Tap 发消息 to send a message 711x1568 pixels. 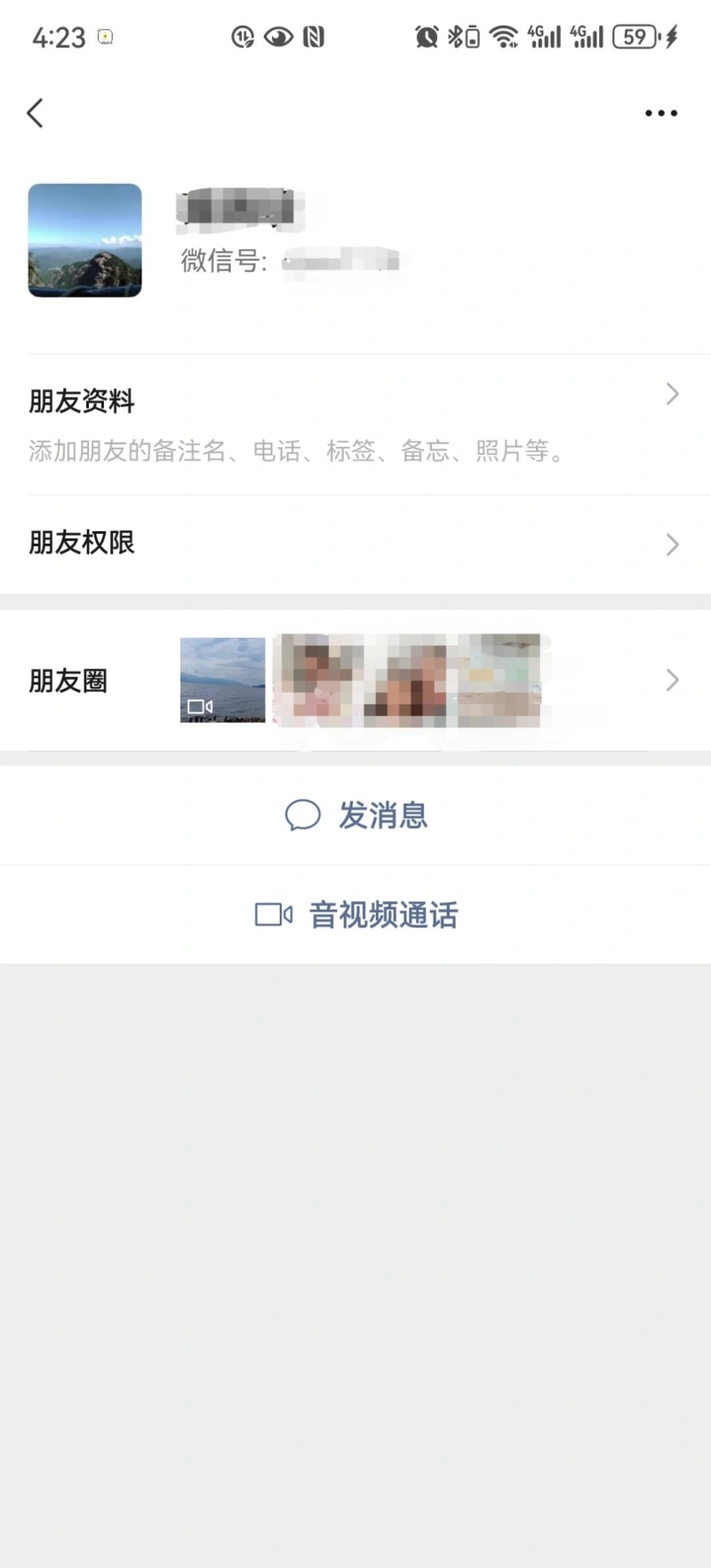pos(355,815)
